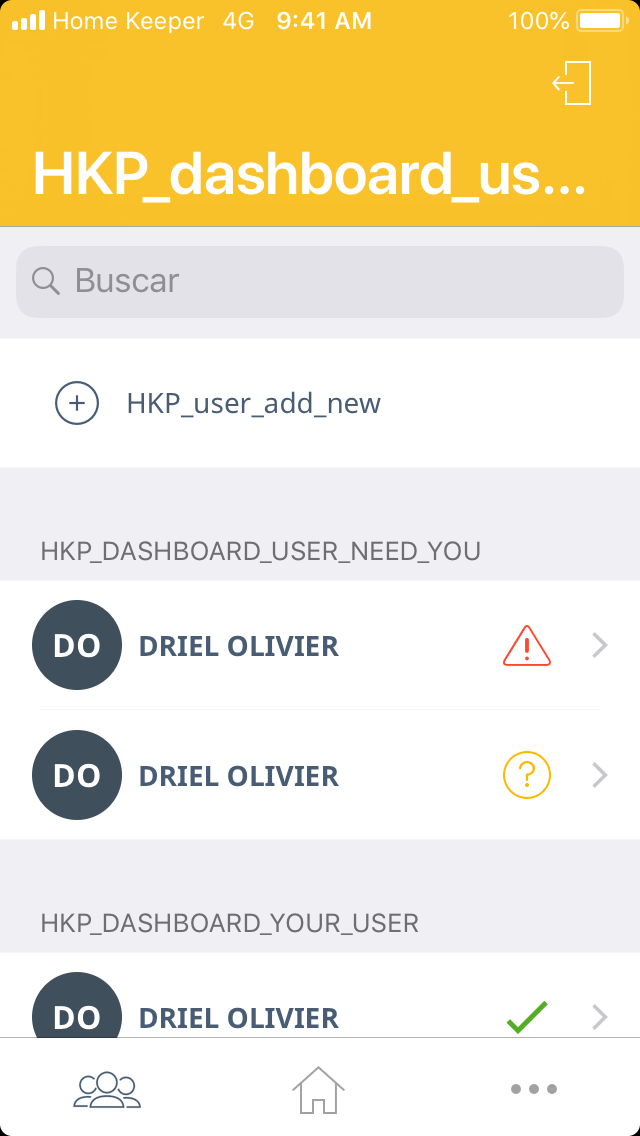Image resolution: width=640 pixels, height=1136 pixels.
Task: Open Driel Olivier row with red warning
Action: pos(320,646)
